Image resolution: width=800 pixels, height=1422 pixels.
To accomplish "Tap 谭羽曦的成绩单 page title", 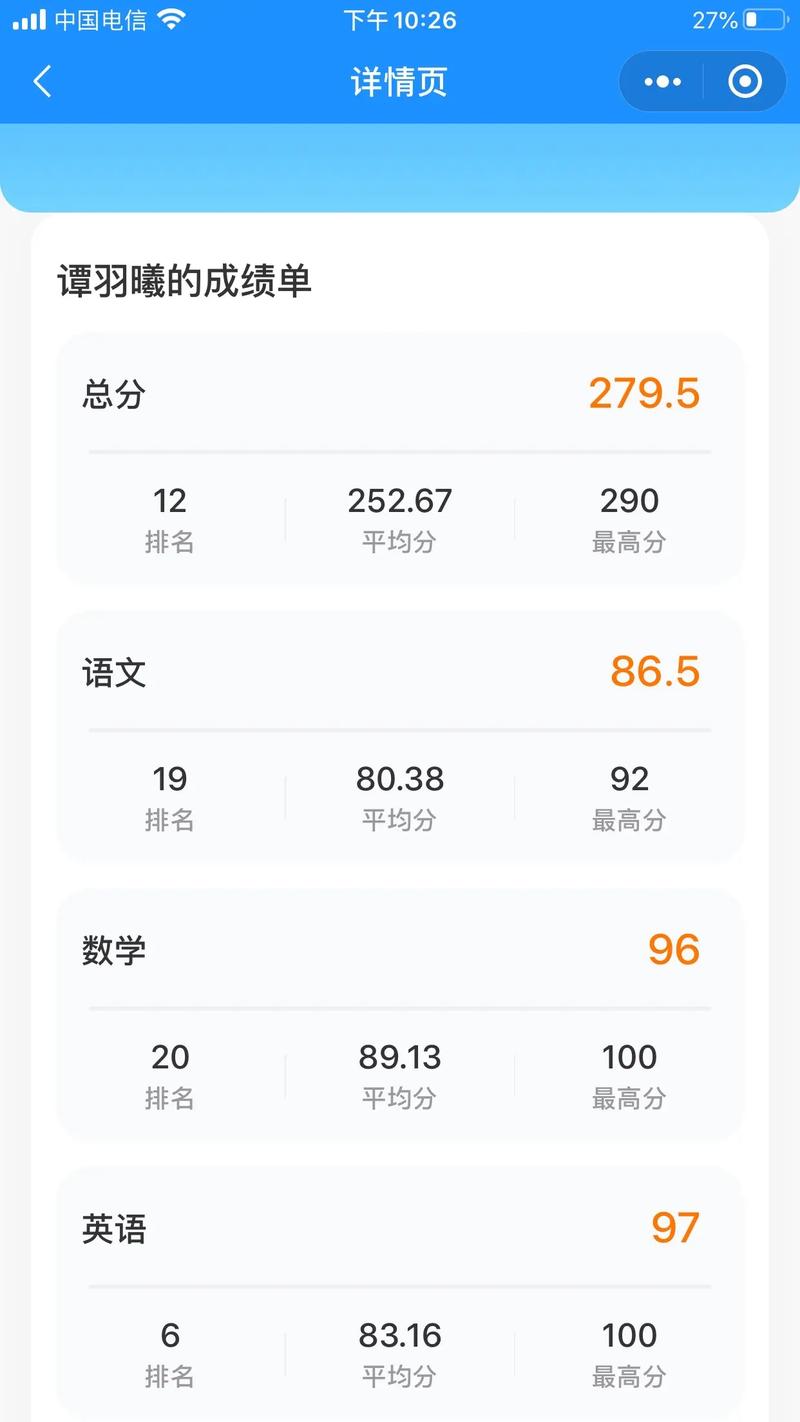I will coord(184,281).
